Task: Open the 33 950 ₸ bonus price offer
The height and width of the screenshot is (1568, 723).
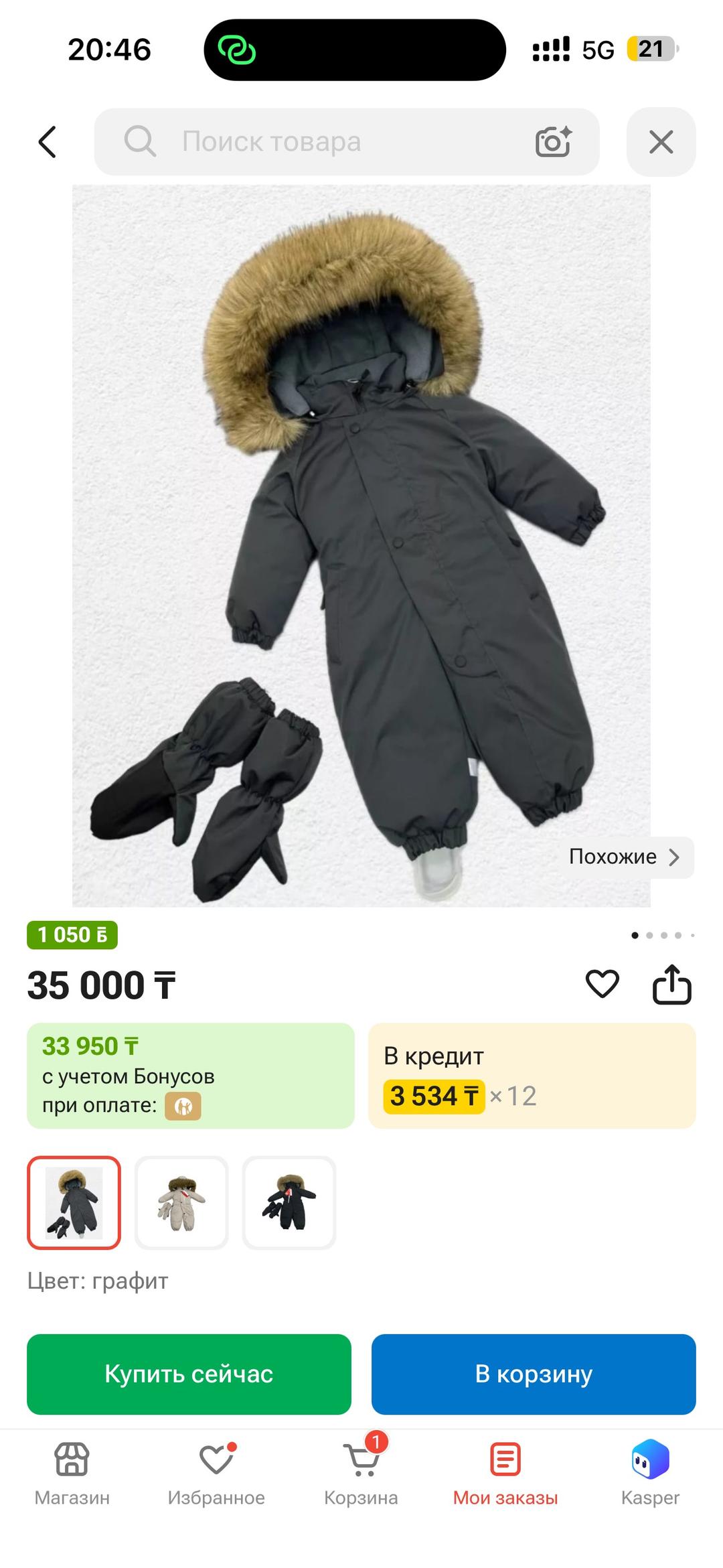Action: tap(191, 1075)
